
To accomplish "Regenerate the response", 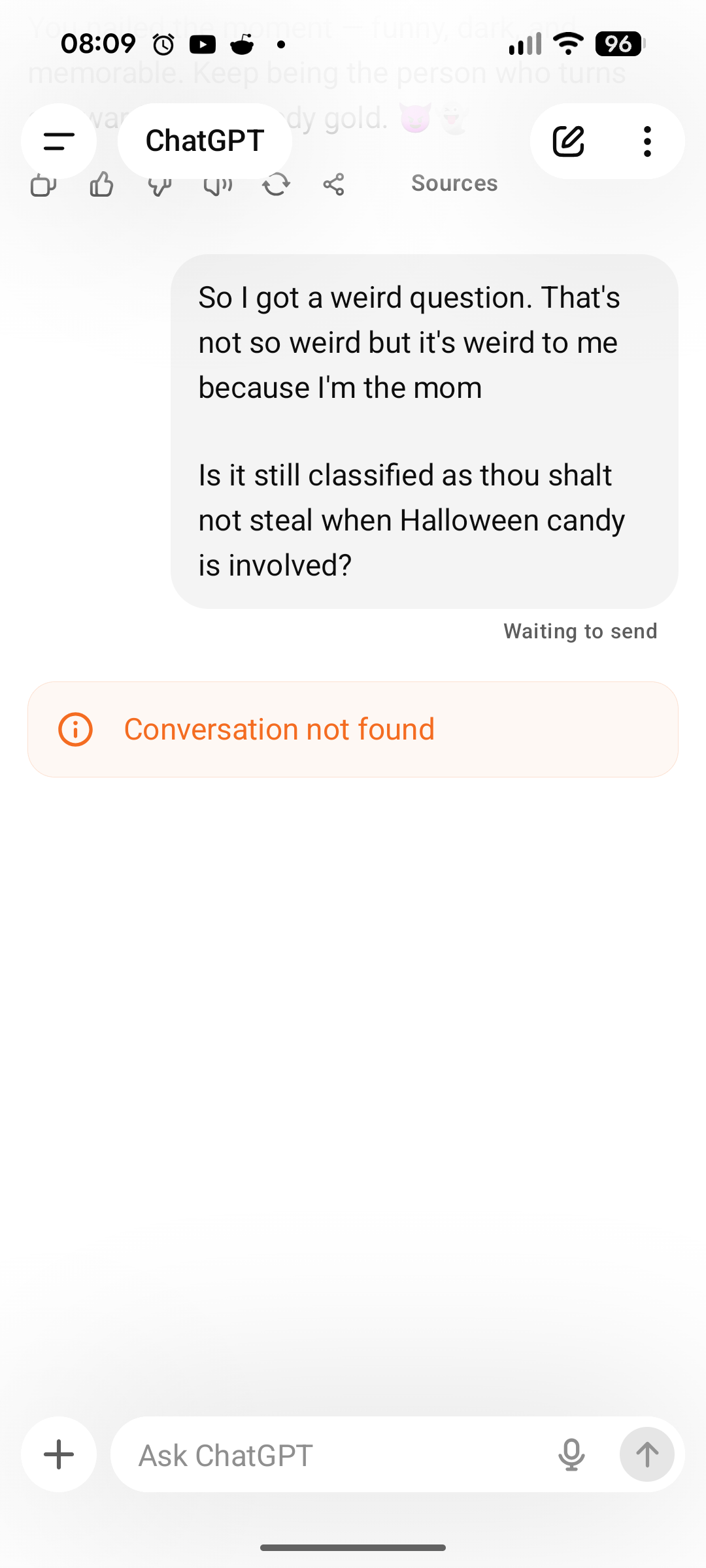I will pos(276,185).
